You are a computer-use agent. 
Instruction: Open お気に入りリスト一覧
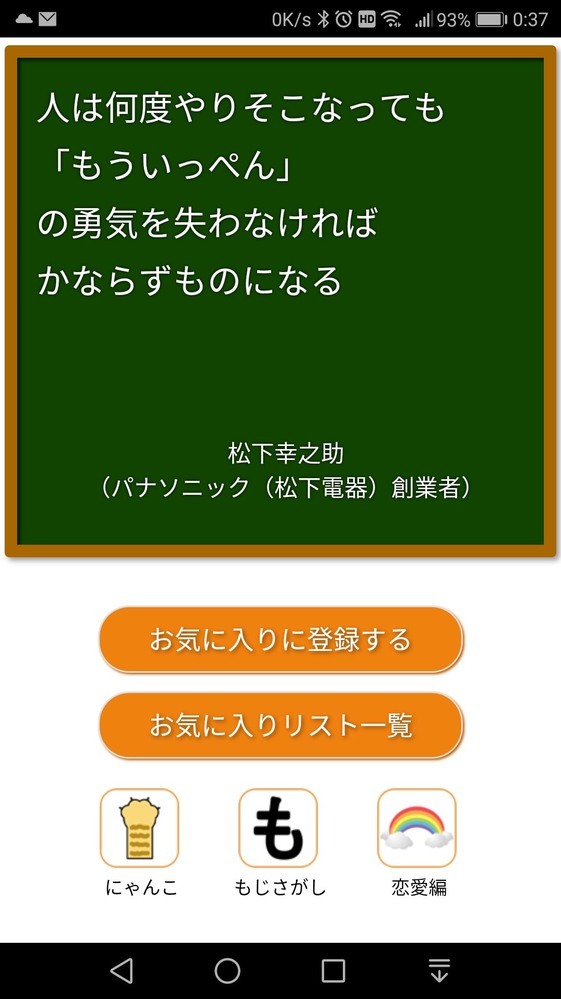[281, 725]
